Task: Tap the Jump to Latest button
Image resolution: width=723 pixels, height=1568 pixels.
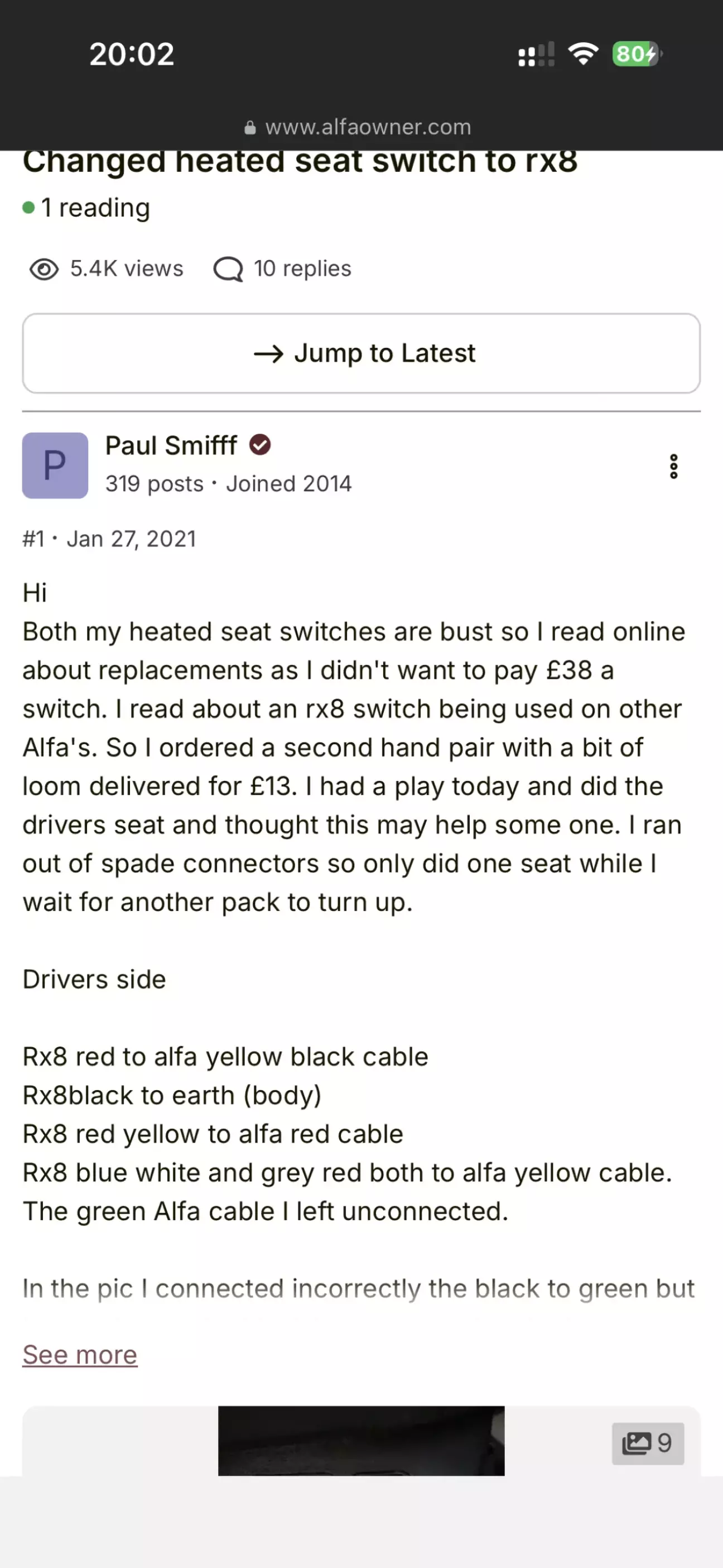Action: coord(361,353)
